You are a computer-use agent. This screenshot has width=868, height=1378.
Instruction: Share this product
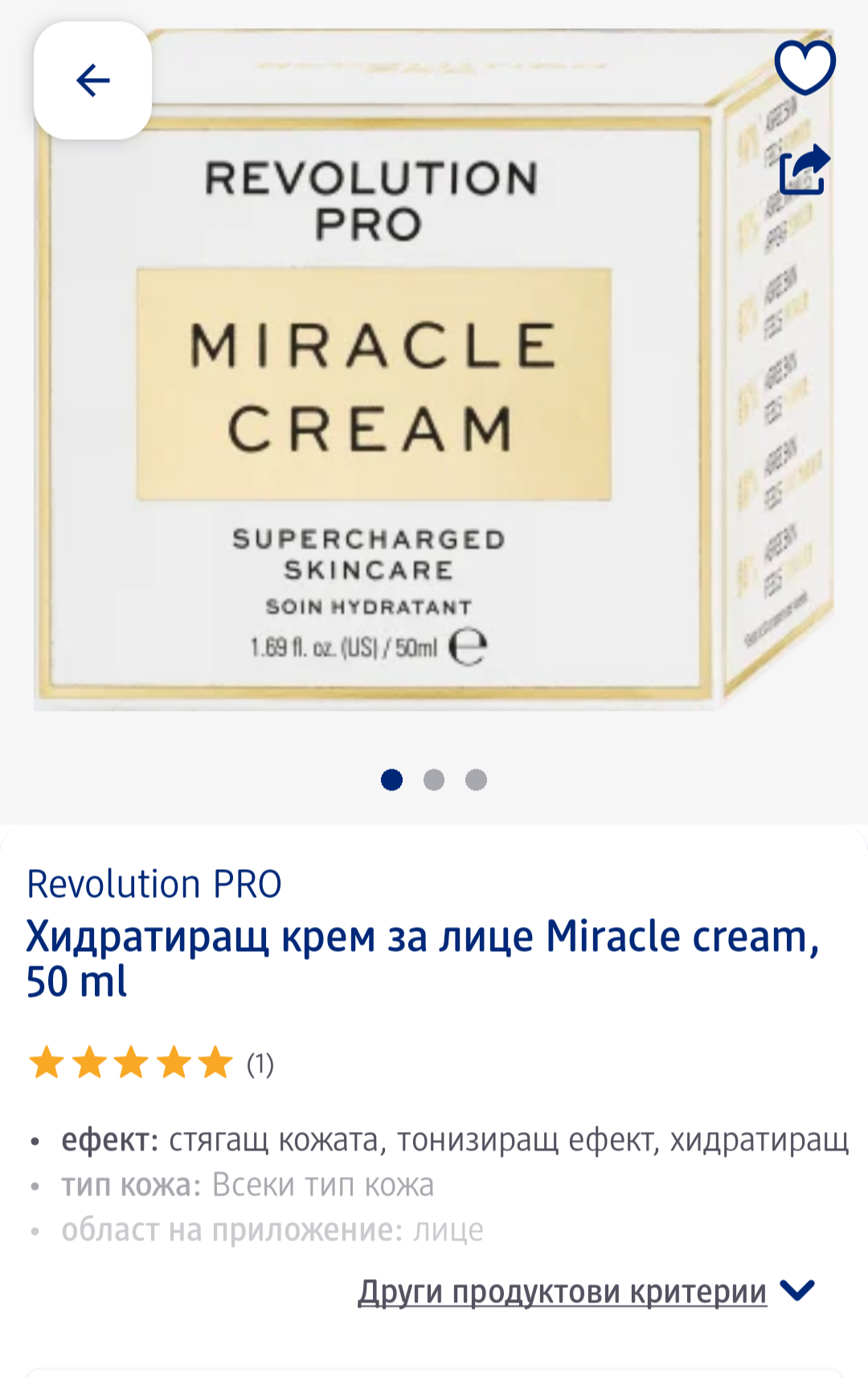coord(804,170)
